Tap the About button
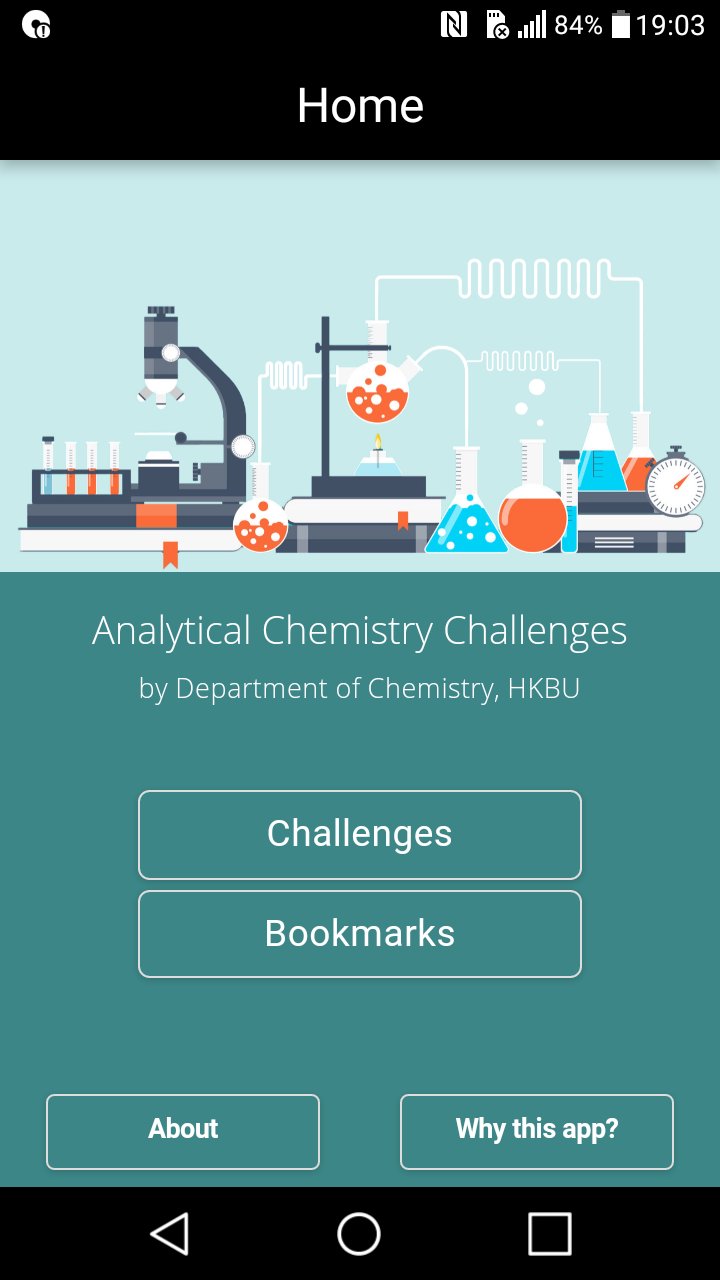The image size is (720, 1280). point(183,1131)
